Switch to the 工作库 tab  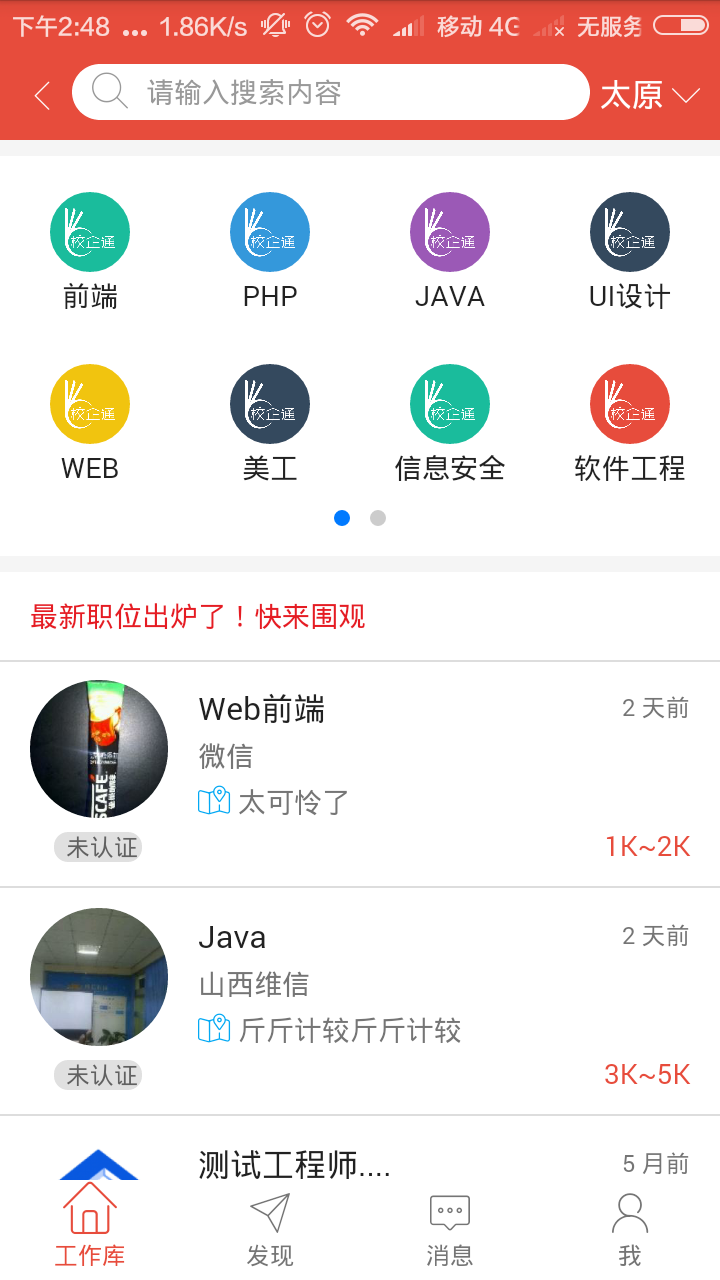coord(90,1226)
